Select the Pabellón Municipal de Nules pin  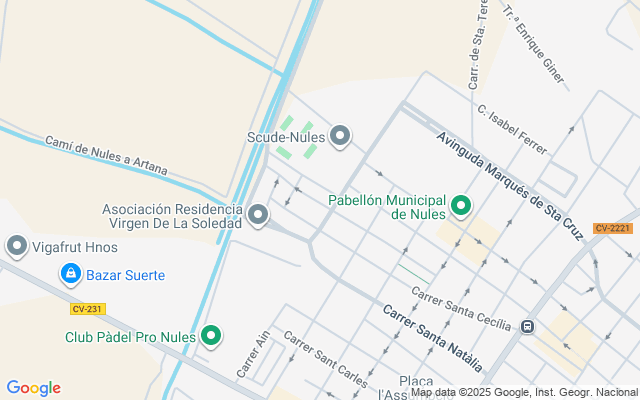(x=461, y=207)
